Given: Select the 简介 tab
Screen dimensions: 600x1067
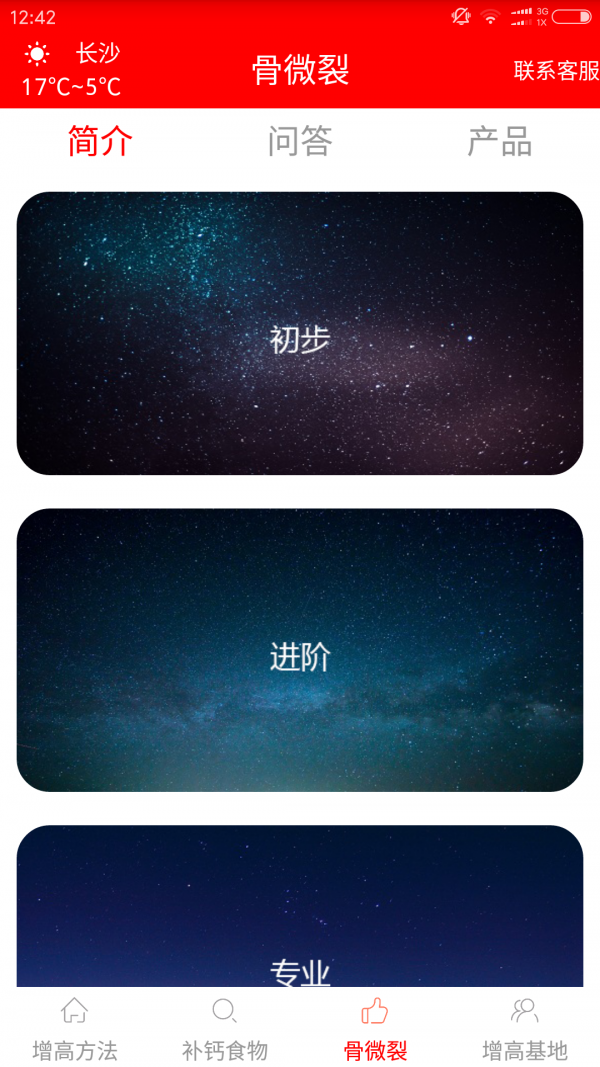Looking at the screenshot, I should click(x=100, y=141).
